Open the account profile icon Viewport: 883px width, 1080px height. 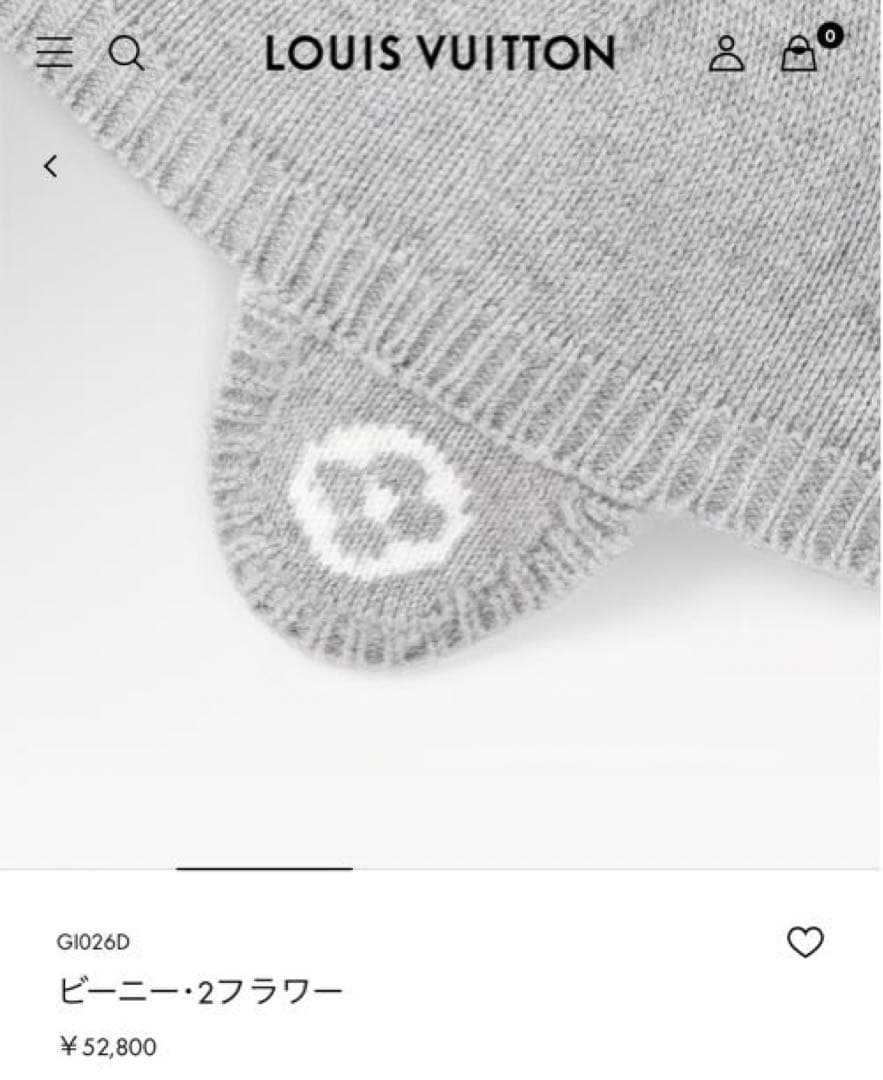tap(726, 54)
